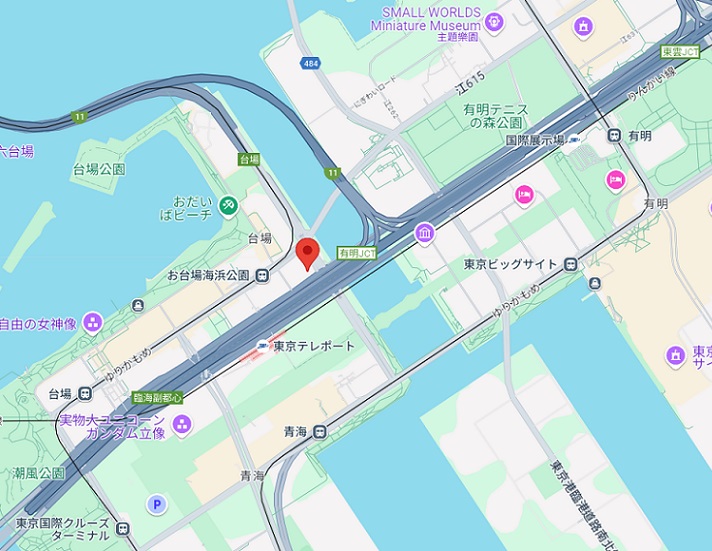Tap the red location pin

click(308, 252)
